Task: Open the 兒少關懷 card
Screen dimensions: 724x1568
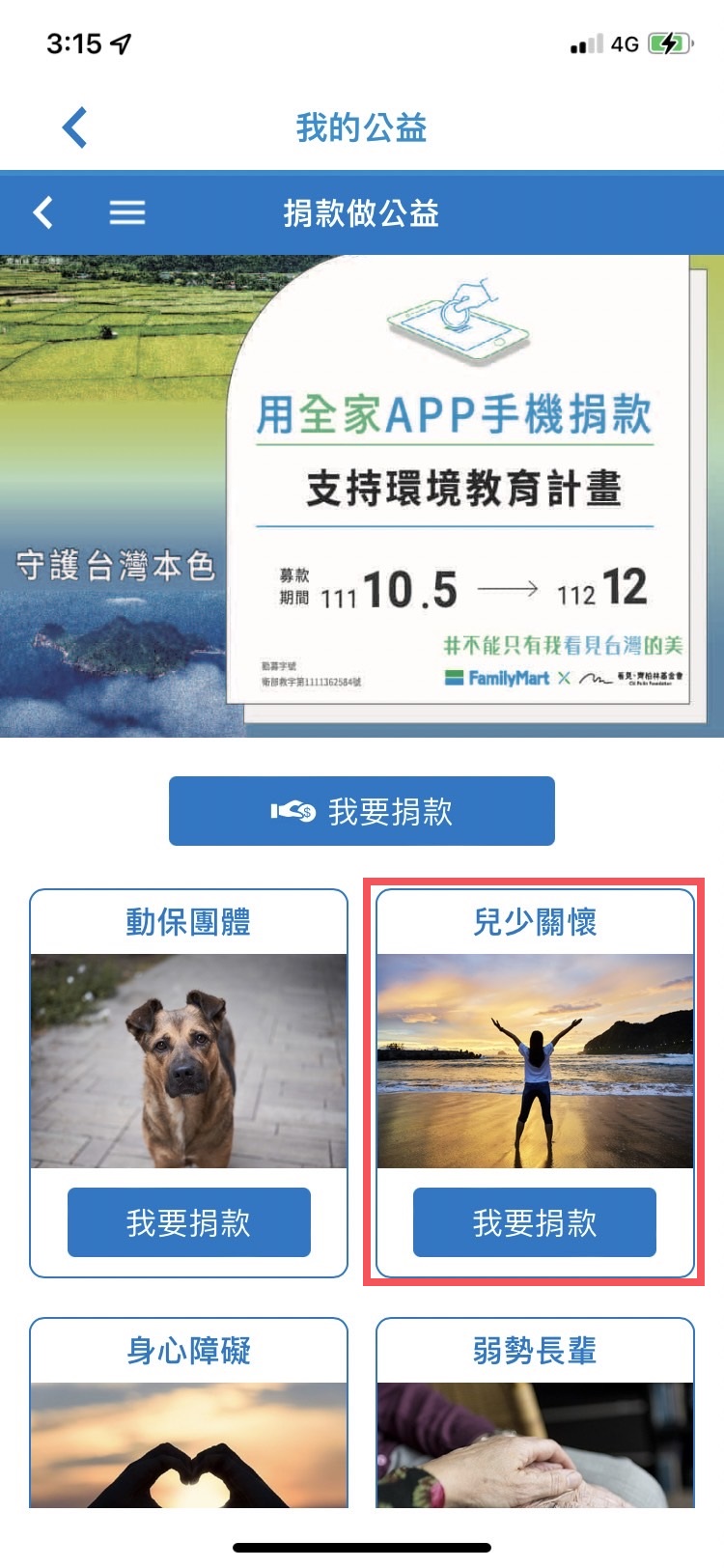Action: coord(535,1060)
